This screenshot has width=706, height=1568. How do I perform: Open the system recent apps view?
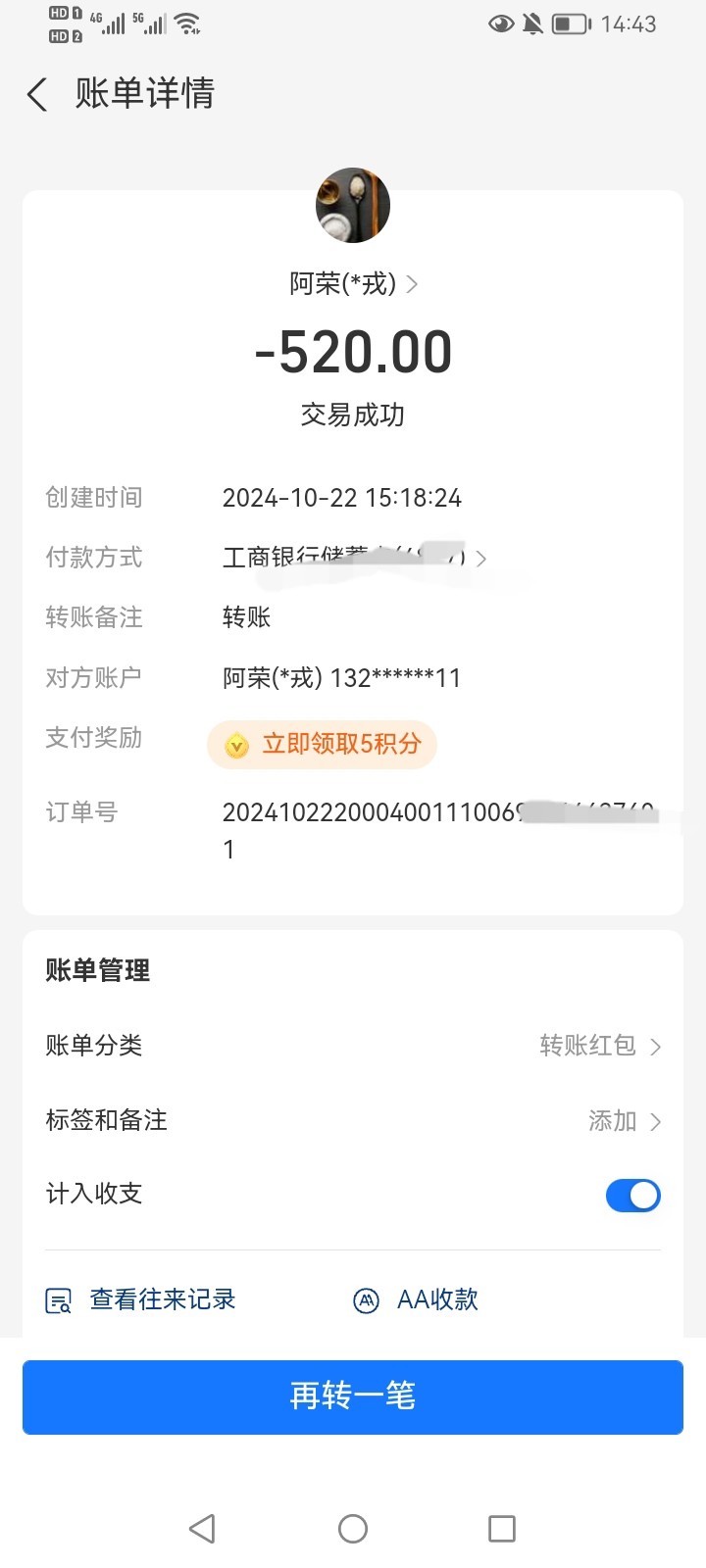coord(501,1529)
